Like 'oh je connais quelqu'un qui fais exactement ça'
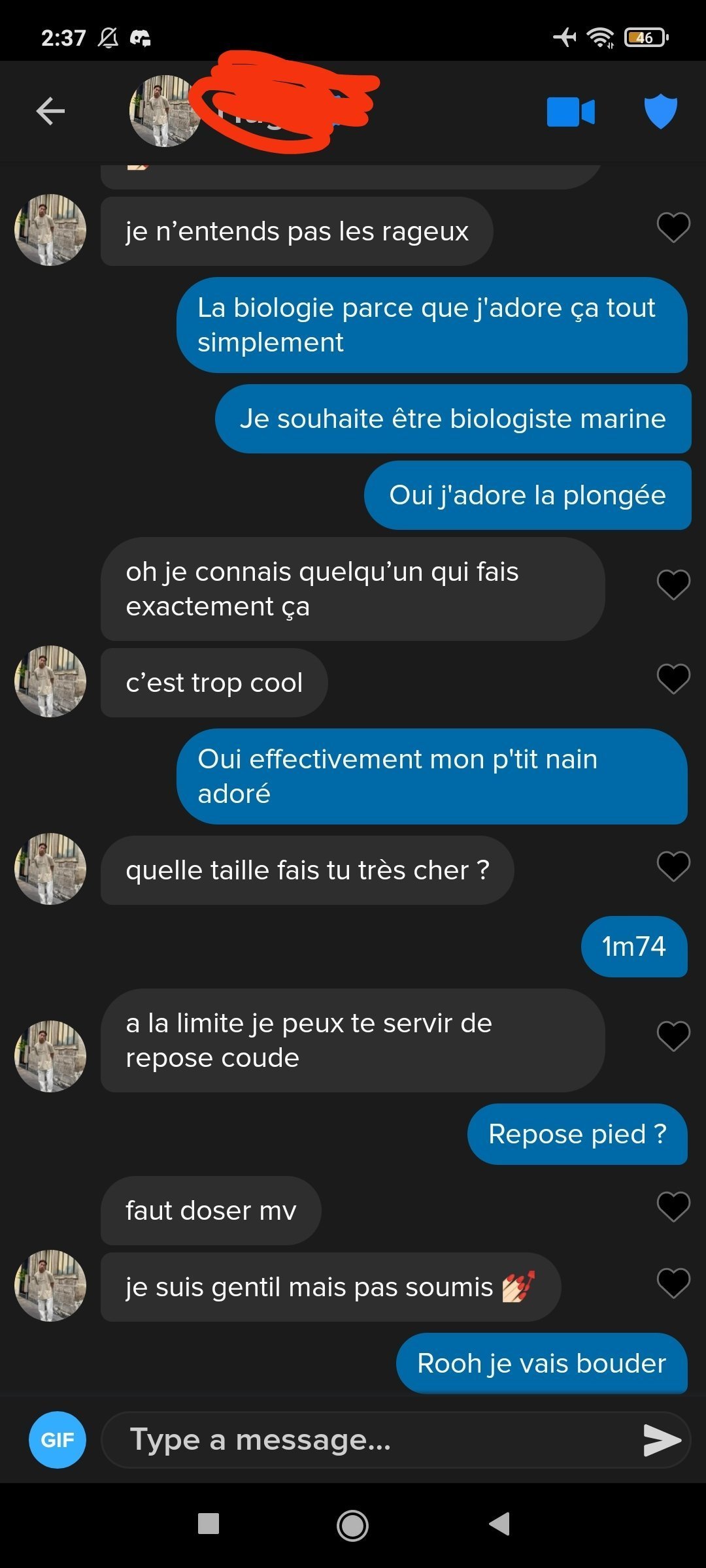This screenshot has height=1568, width=706. pyautogui.click(x=673, y=585)
